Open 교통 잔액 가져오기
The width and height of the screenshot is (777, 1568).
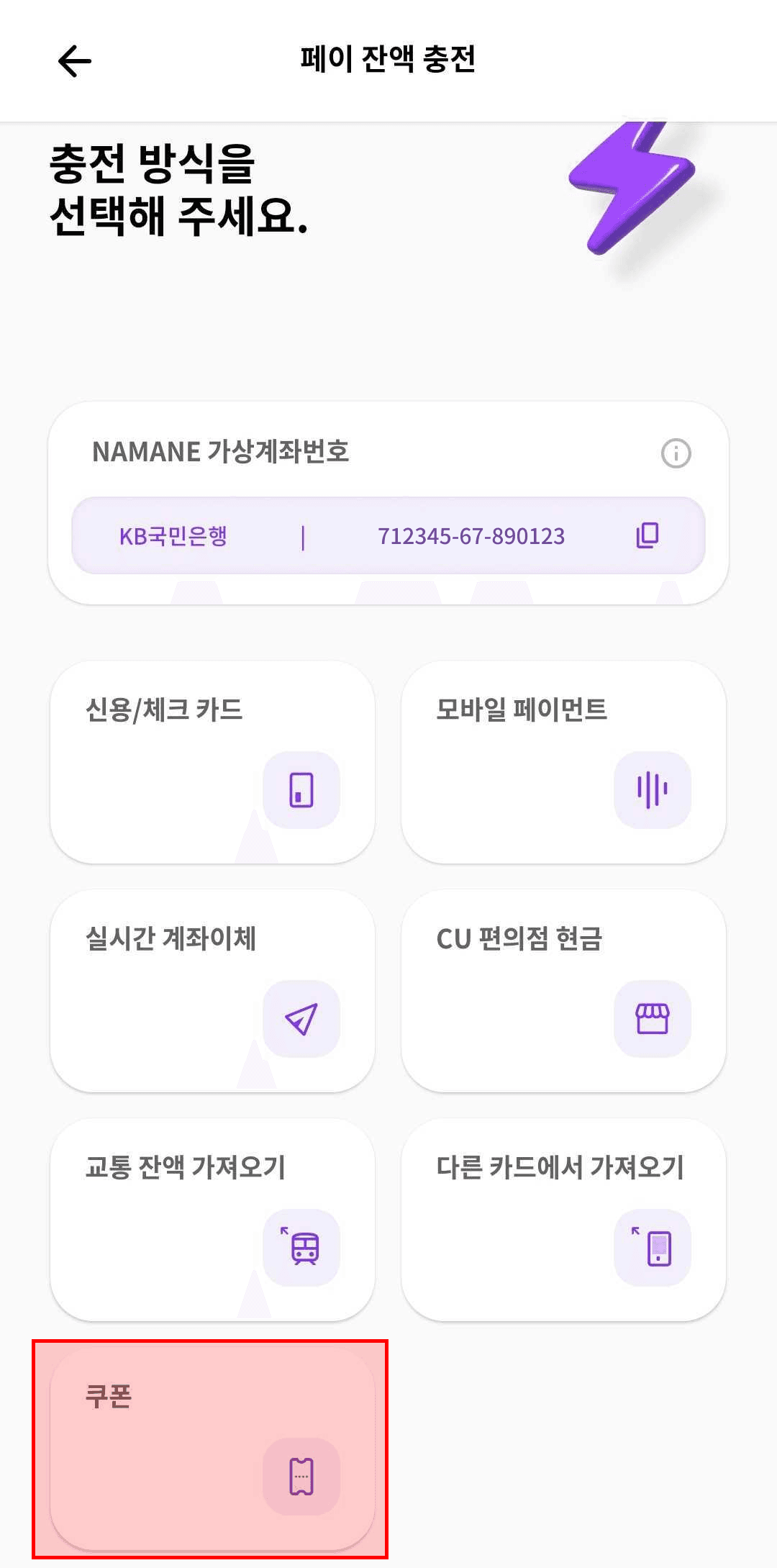coord(212,1220)
